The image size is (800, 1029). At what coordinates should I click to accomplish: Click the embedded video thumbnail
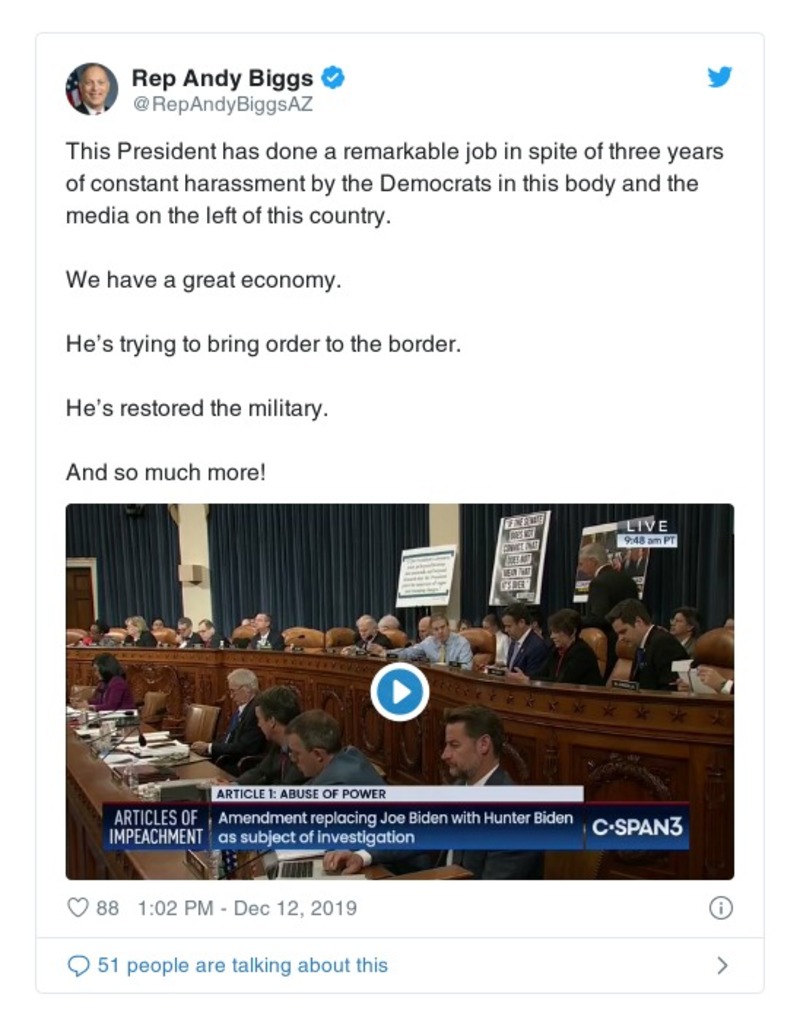tap(400, 688)
